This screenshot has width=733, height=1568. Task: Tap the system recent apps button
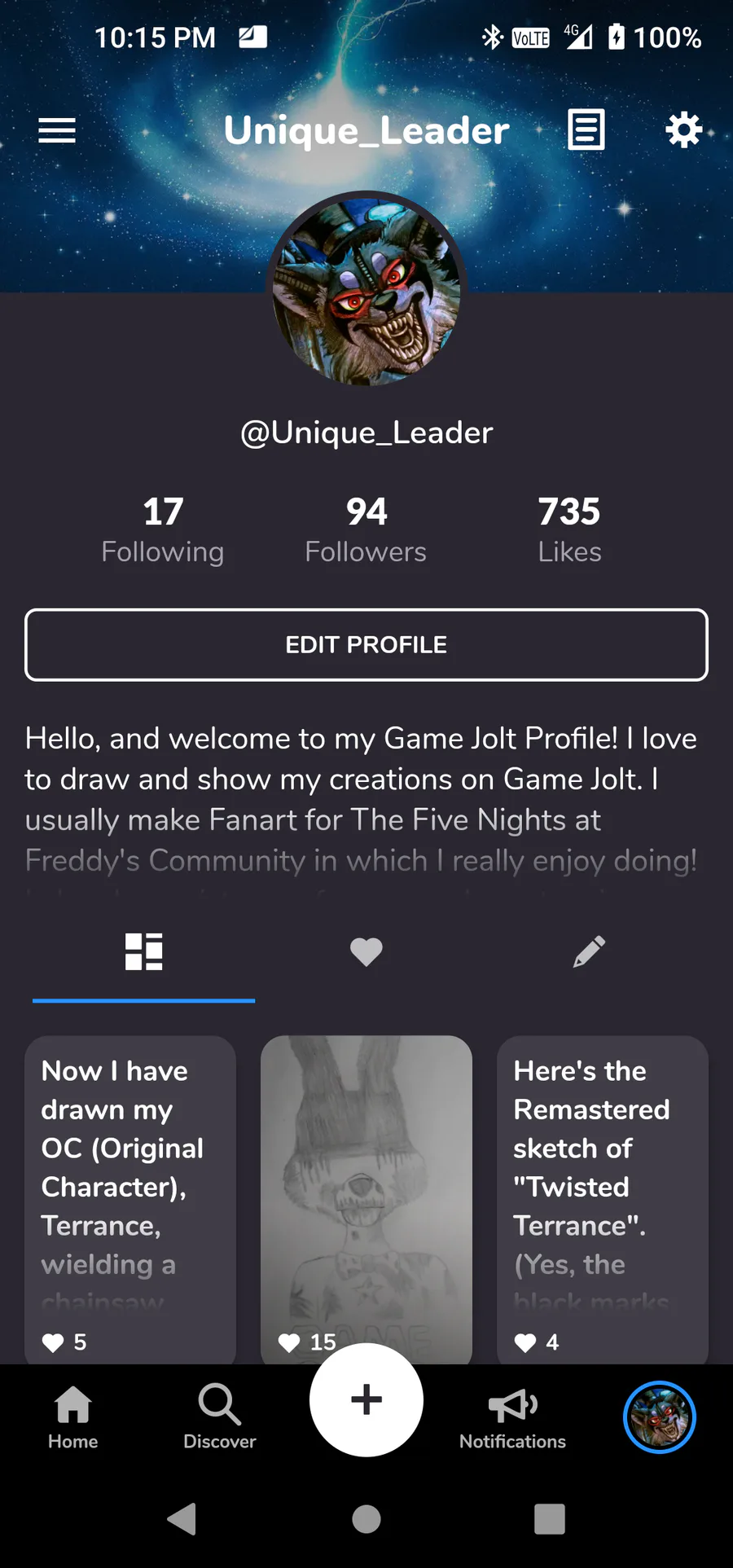(x=550, y=1519)
